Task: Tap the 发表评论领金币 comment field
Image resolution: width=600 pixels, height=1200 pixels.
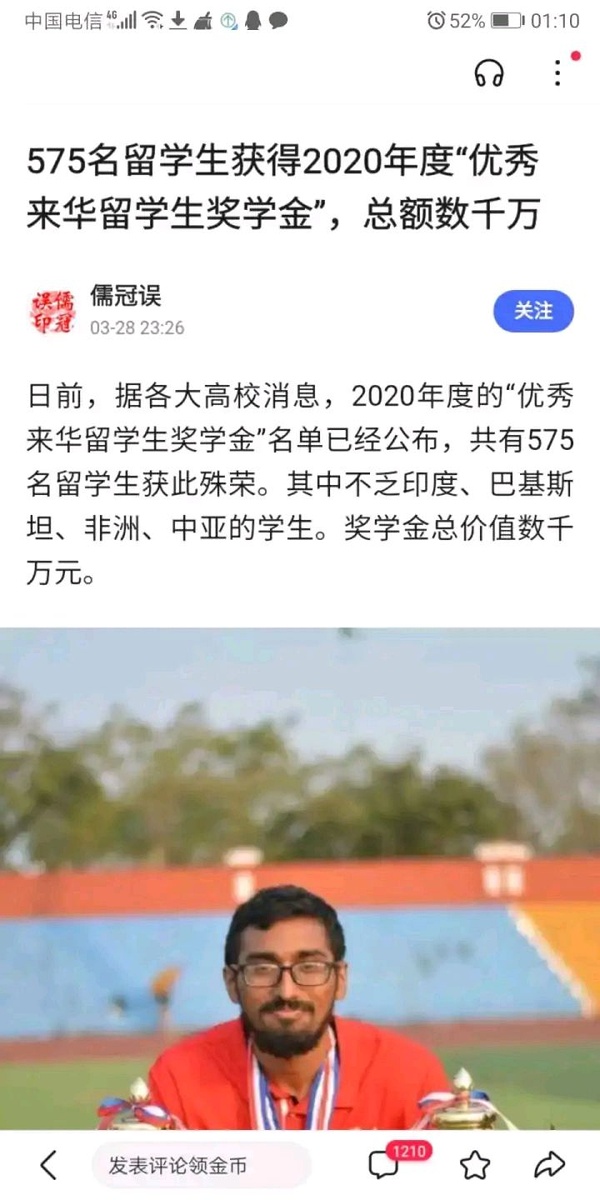Action: pos(200,1165)
